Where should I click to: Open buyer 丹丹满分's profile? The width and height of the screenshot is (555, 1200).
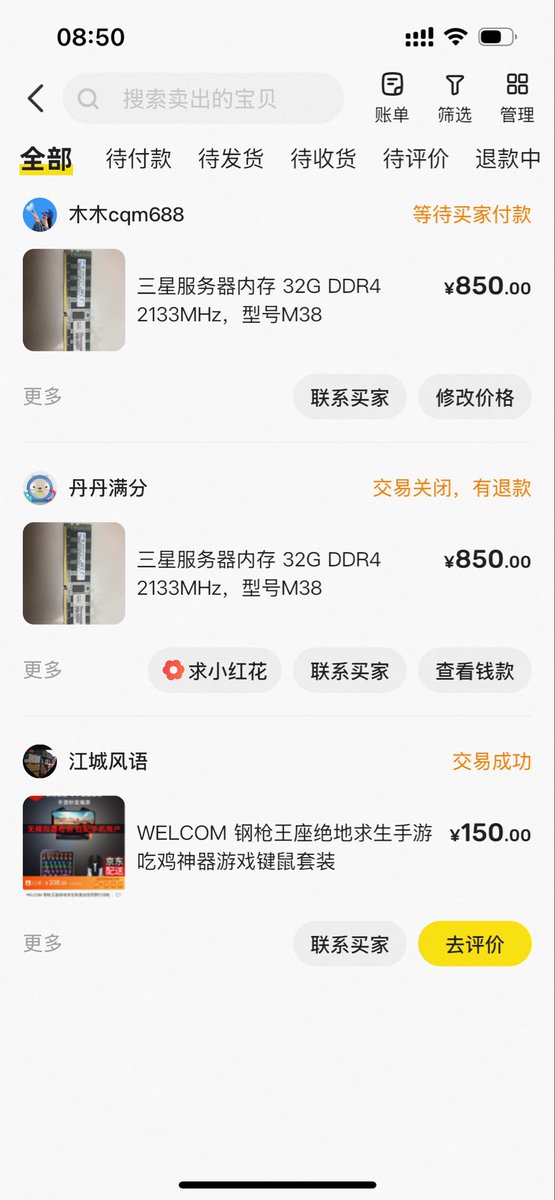tap(85, 488)
